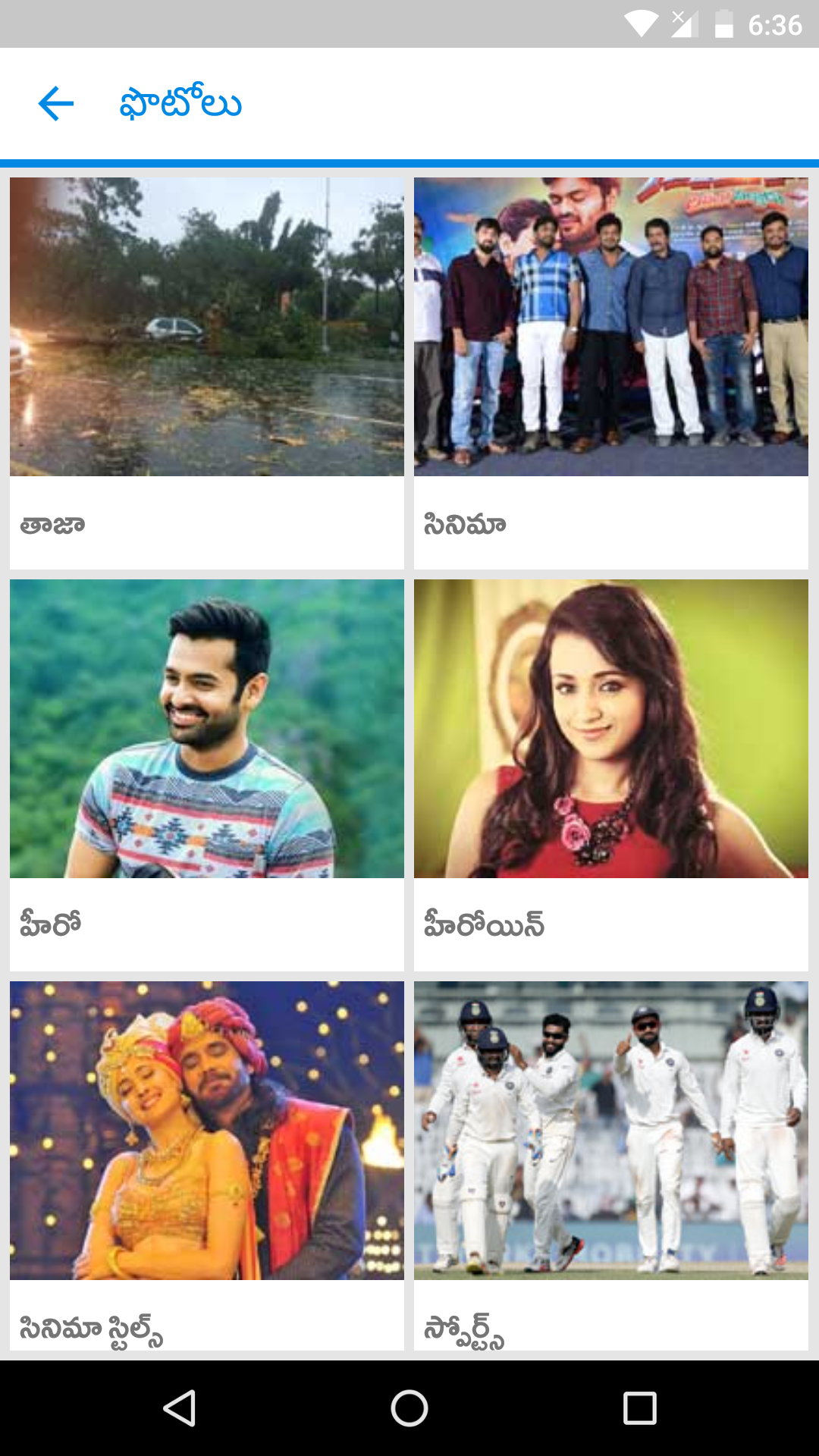This screenshot has height=1456, width=819.
Task: Select the స్పోర్ట్స్ category tile
Action: [x=610, y=1165]
